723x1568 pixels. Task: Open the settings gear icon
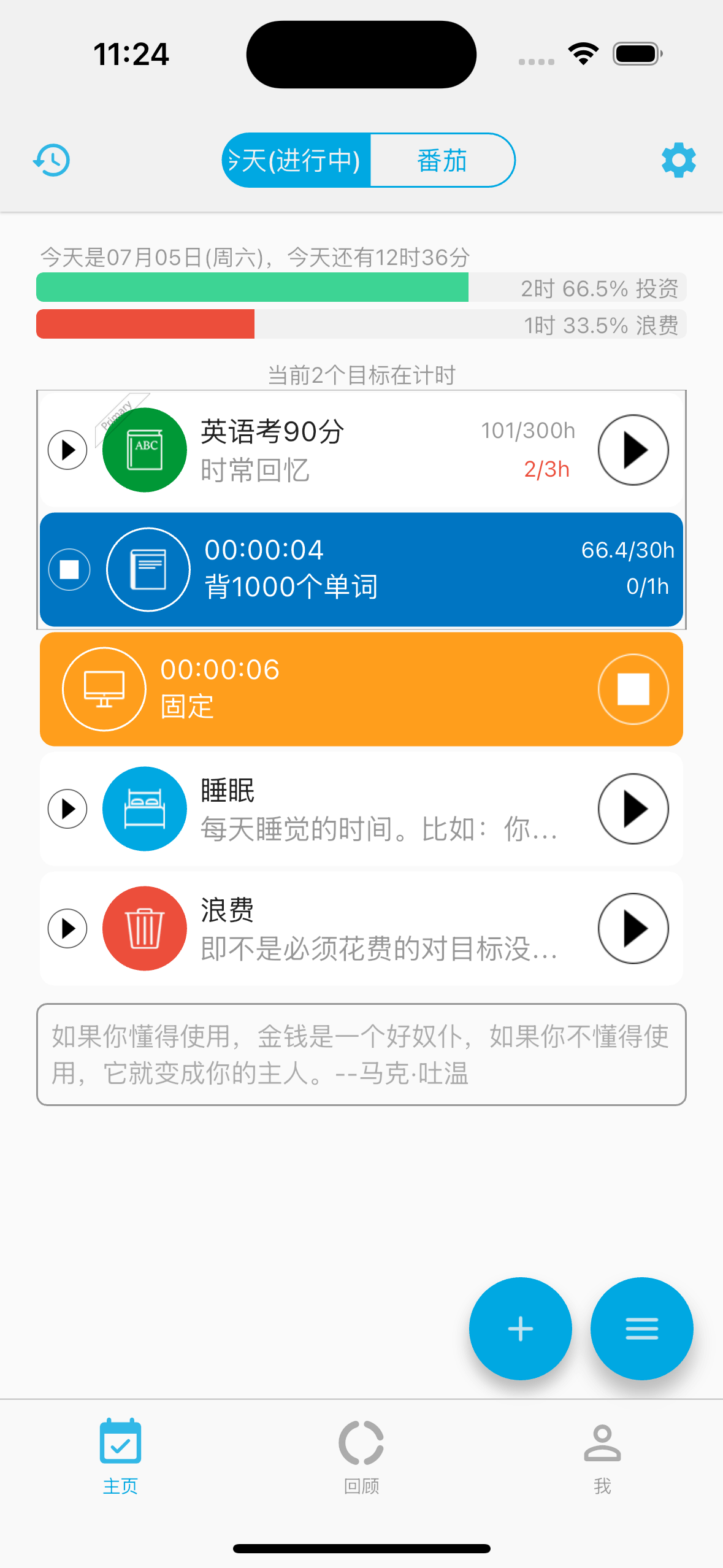click(678, 159)
